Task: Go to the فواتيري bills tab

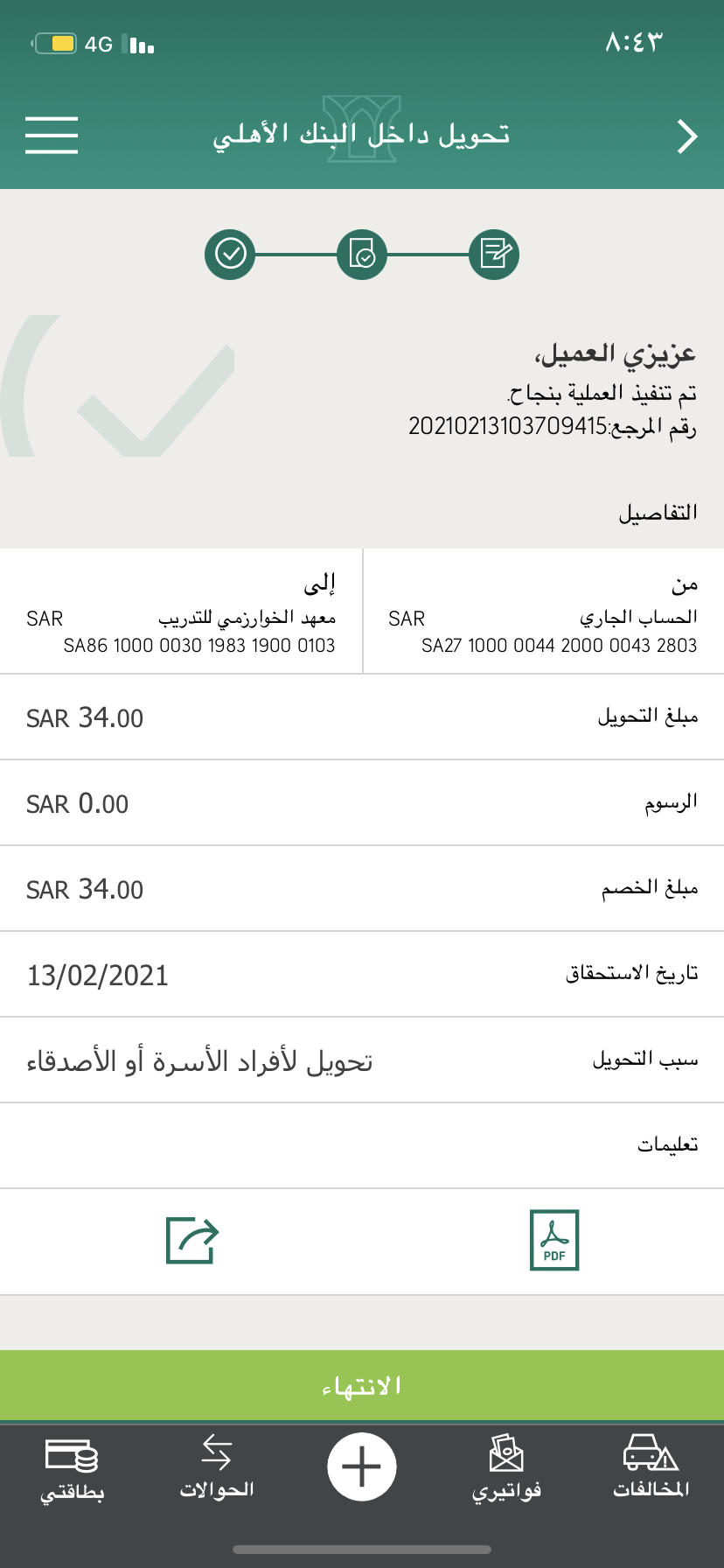Action: point(506,1468)
